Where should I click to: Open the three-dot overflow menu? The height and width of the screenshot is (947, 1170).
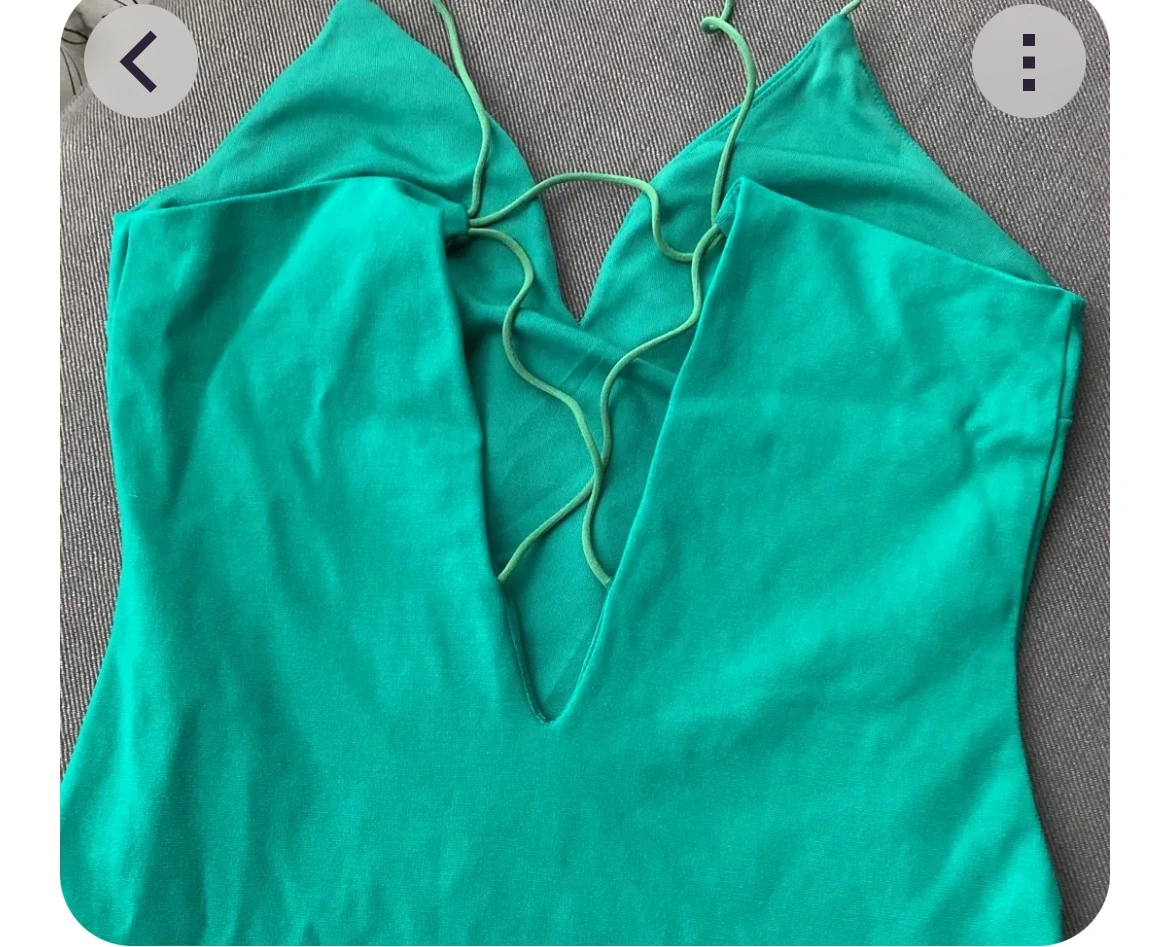click(1028, 62)
